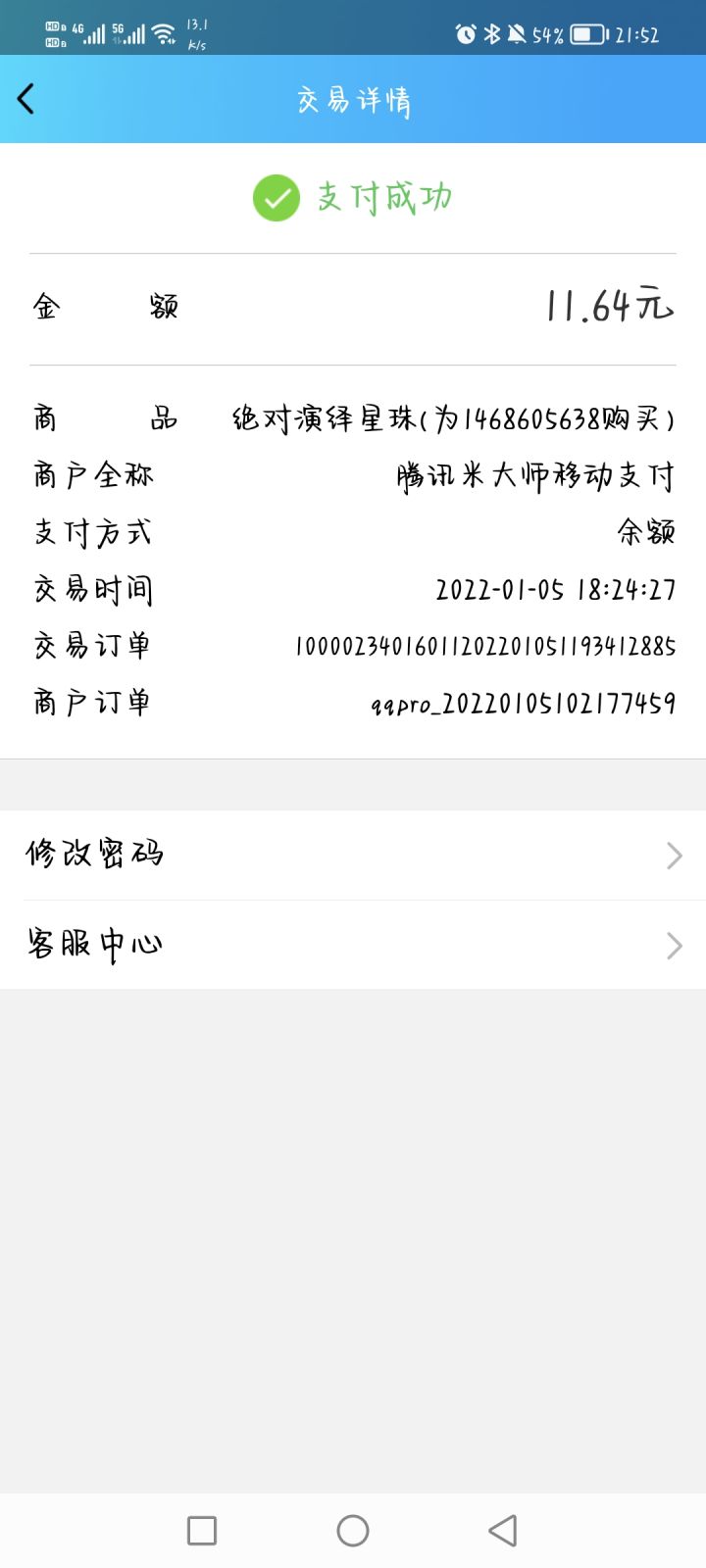Image resolution: width=706 pixels, height=1568 pixels.
Task: Open the 客服中心 row
Action: coord(353,945)
